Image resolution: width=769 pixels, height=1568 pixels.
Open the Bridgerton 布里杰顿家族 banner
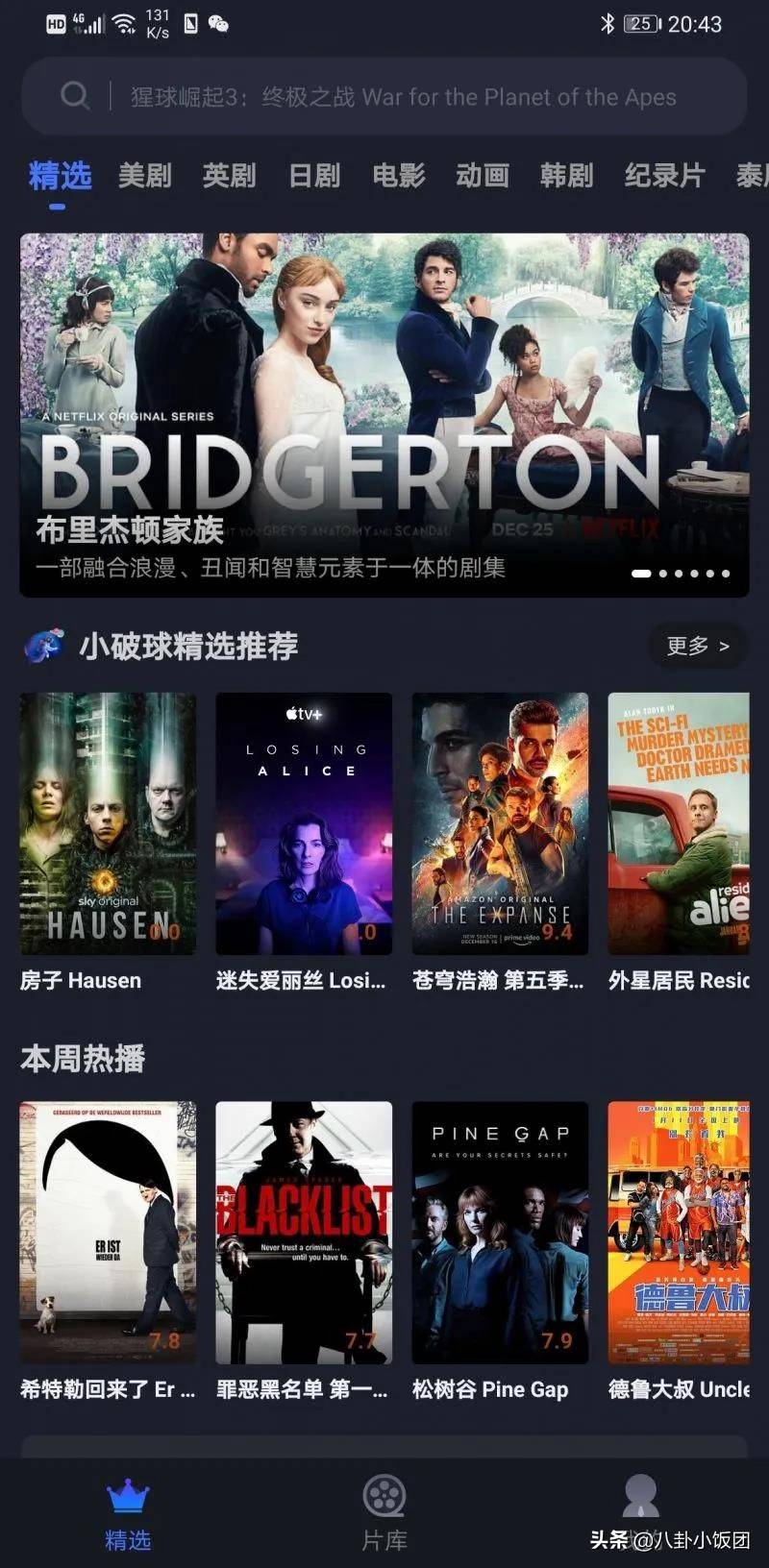384,404
